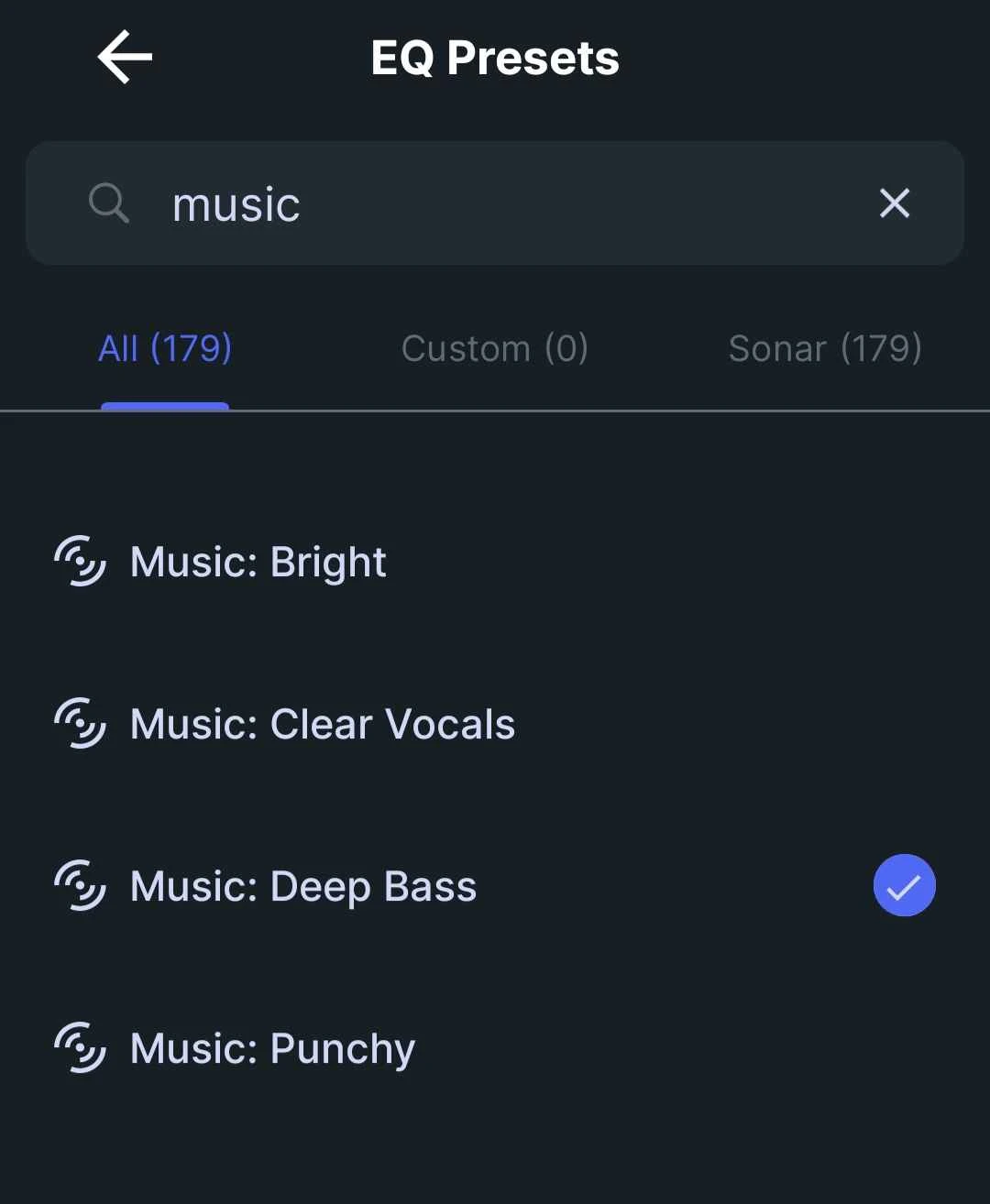Go back from EQ Presets
Image resolution: width=990 pixels, height=1204 pixels.
pyautogui.click(x=125, y=57)
